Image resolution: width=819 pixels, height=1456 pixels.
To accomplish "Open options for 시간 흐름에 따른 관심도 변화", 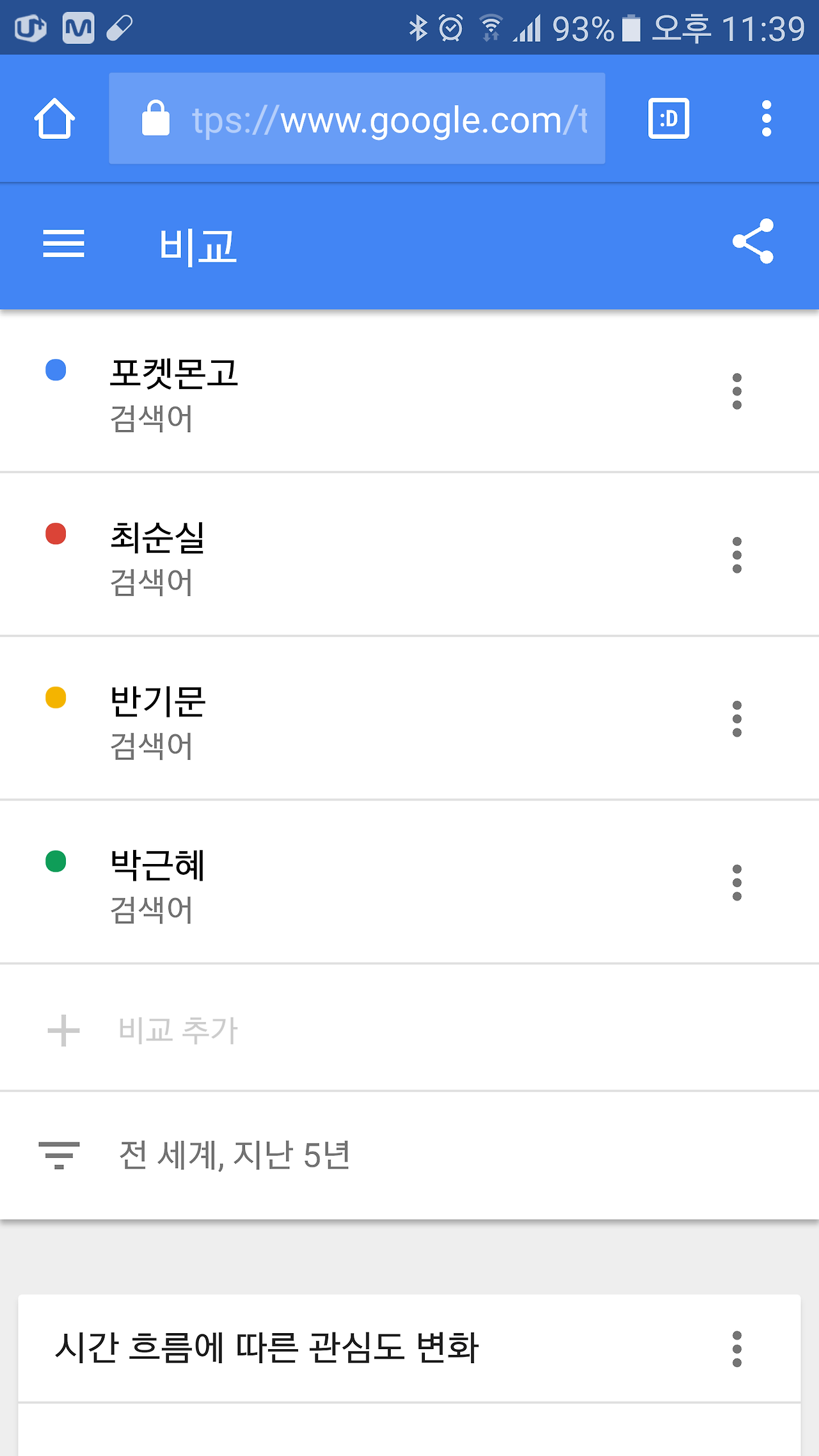I will click(x=736, y=1348).
